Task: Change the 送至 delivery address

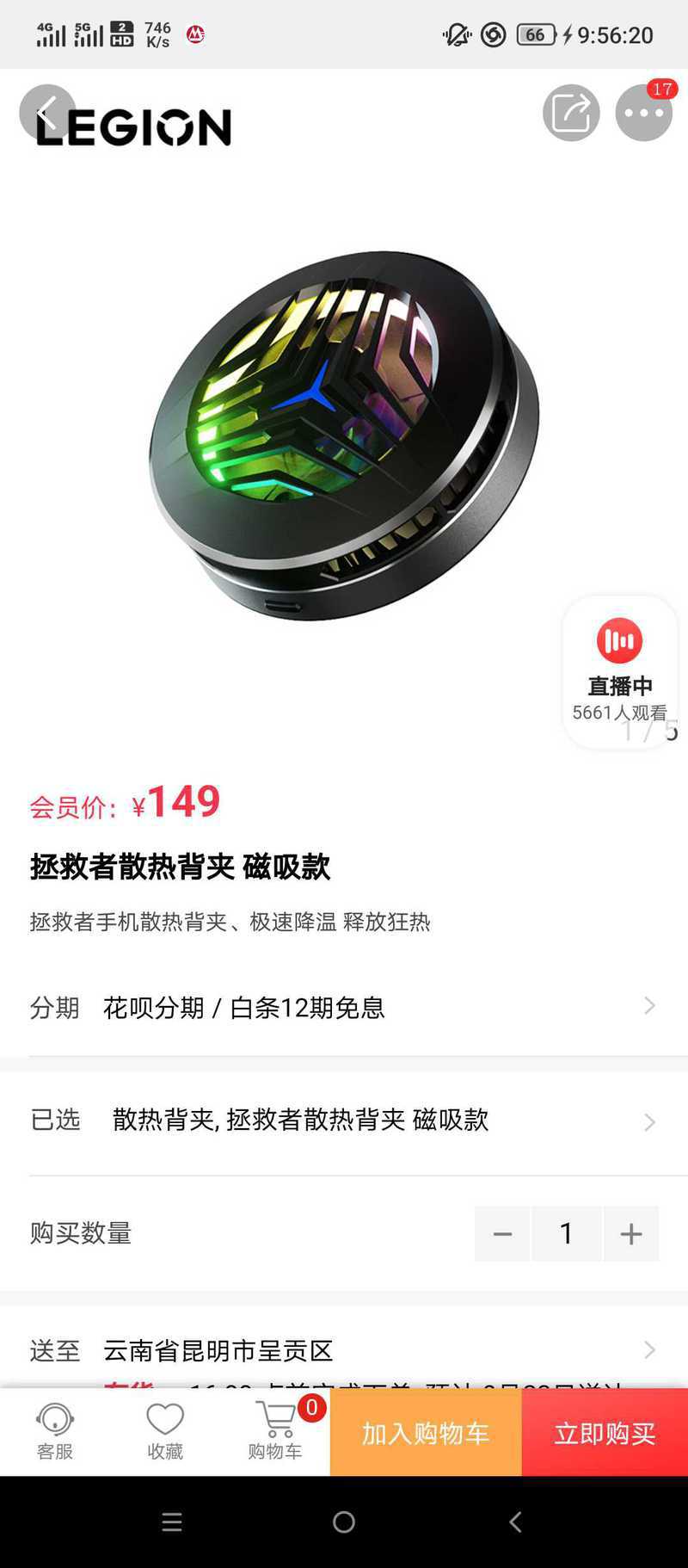Action: click(344, 1350)
